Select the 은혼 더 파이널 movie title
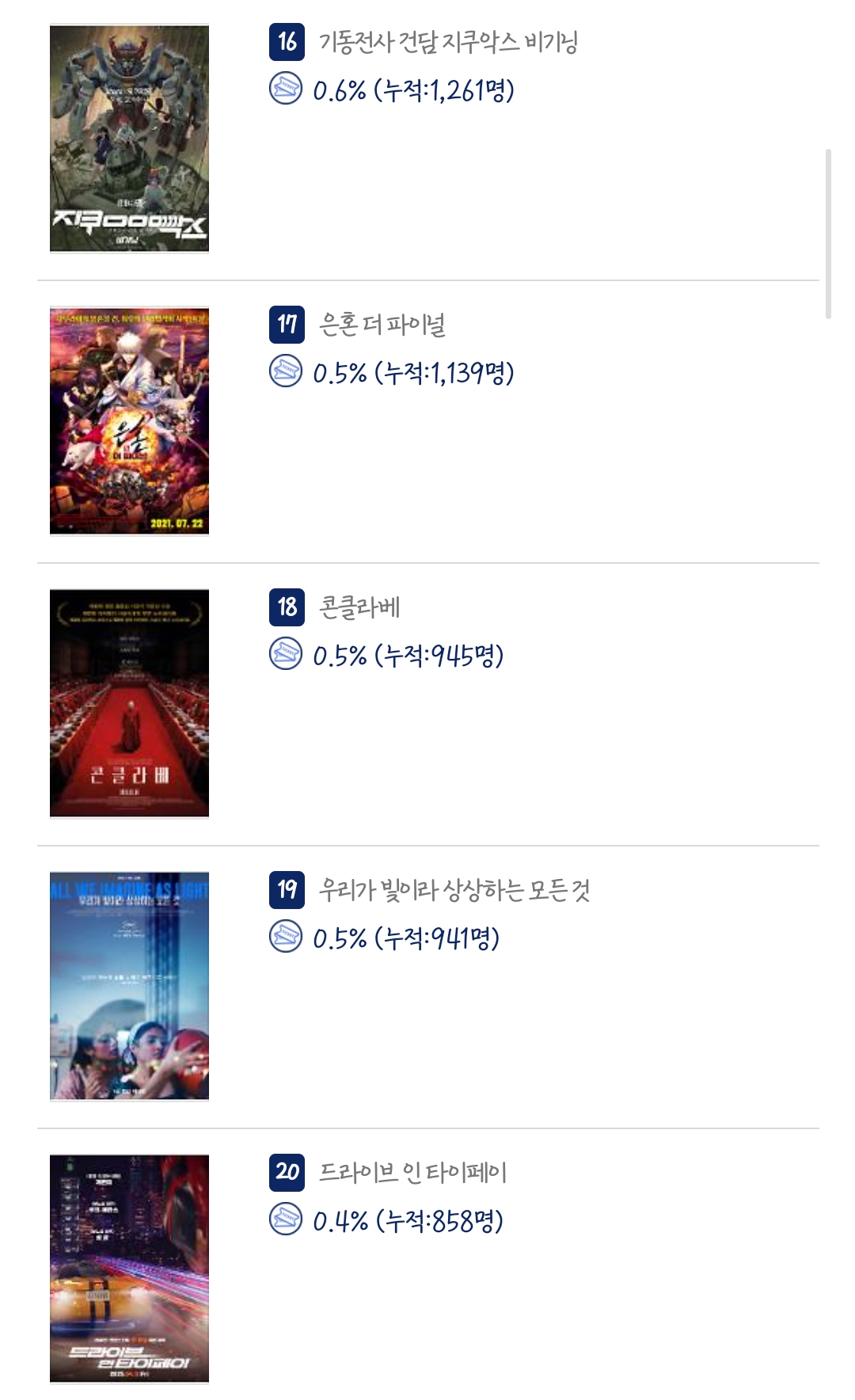 (382, 325)
